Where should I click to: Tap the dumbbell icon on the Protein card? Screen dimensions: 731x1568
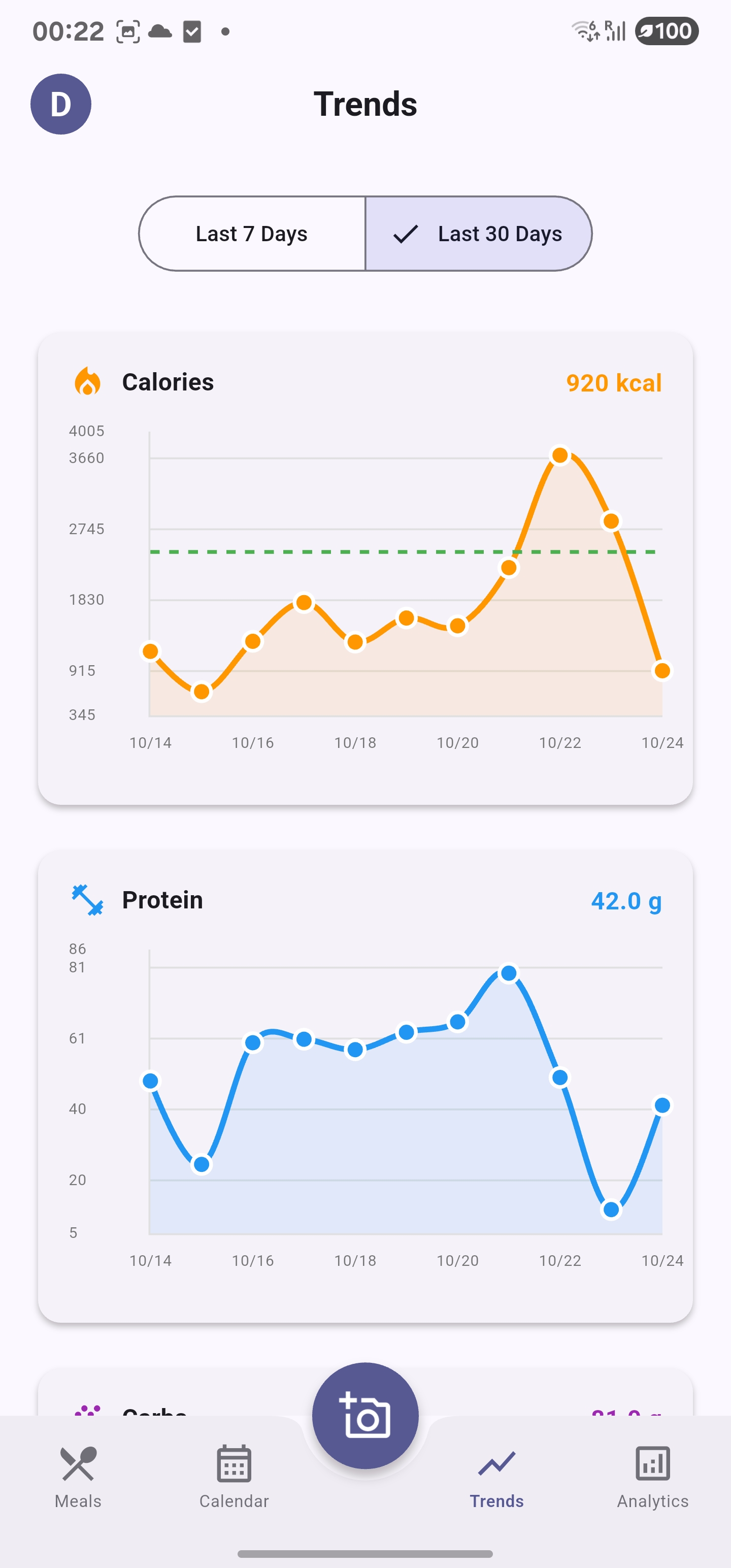(x=86, y=900)
